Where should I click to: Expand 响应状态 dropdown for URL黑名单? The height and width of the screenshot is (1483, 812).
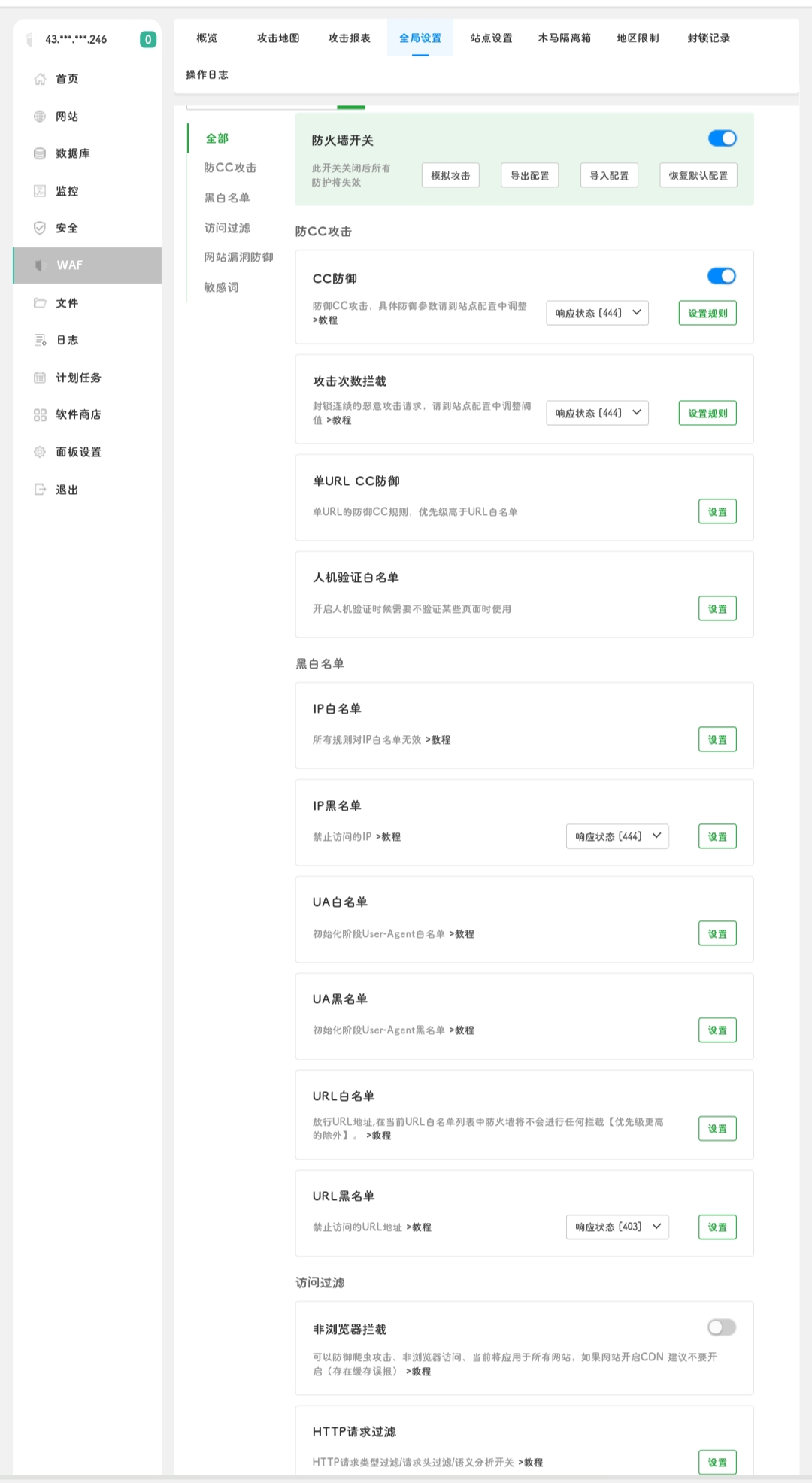tap(617, 1227)
